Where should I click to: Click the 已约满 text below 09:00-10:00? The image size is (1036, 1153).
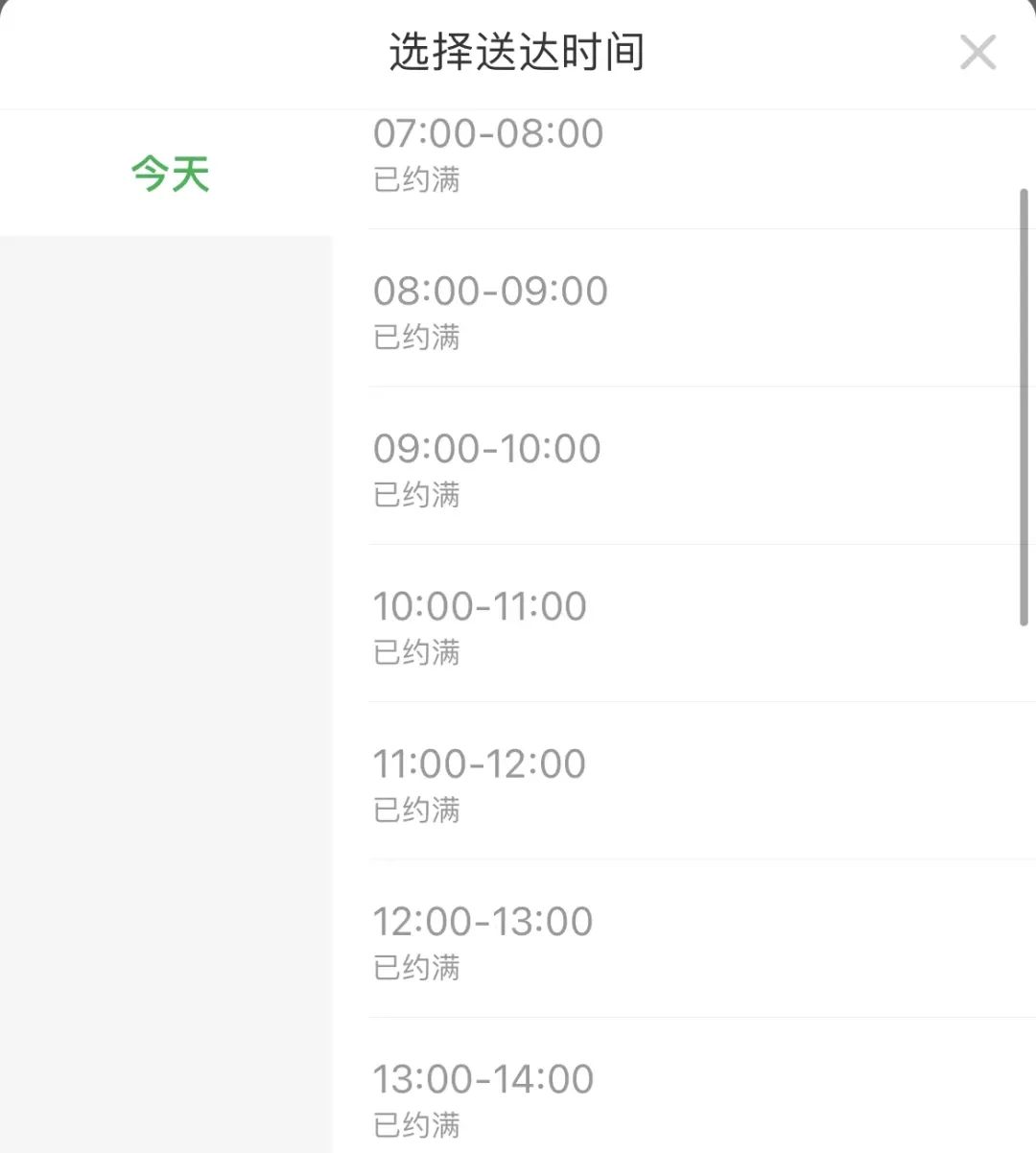tap(416, 495)
